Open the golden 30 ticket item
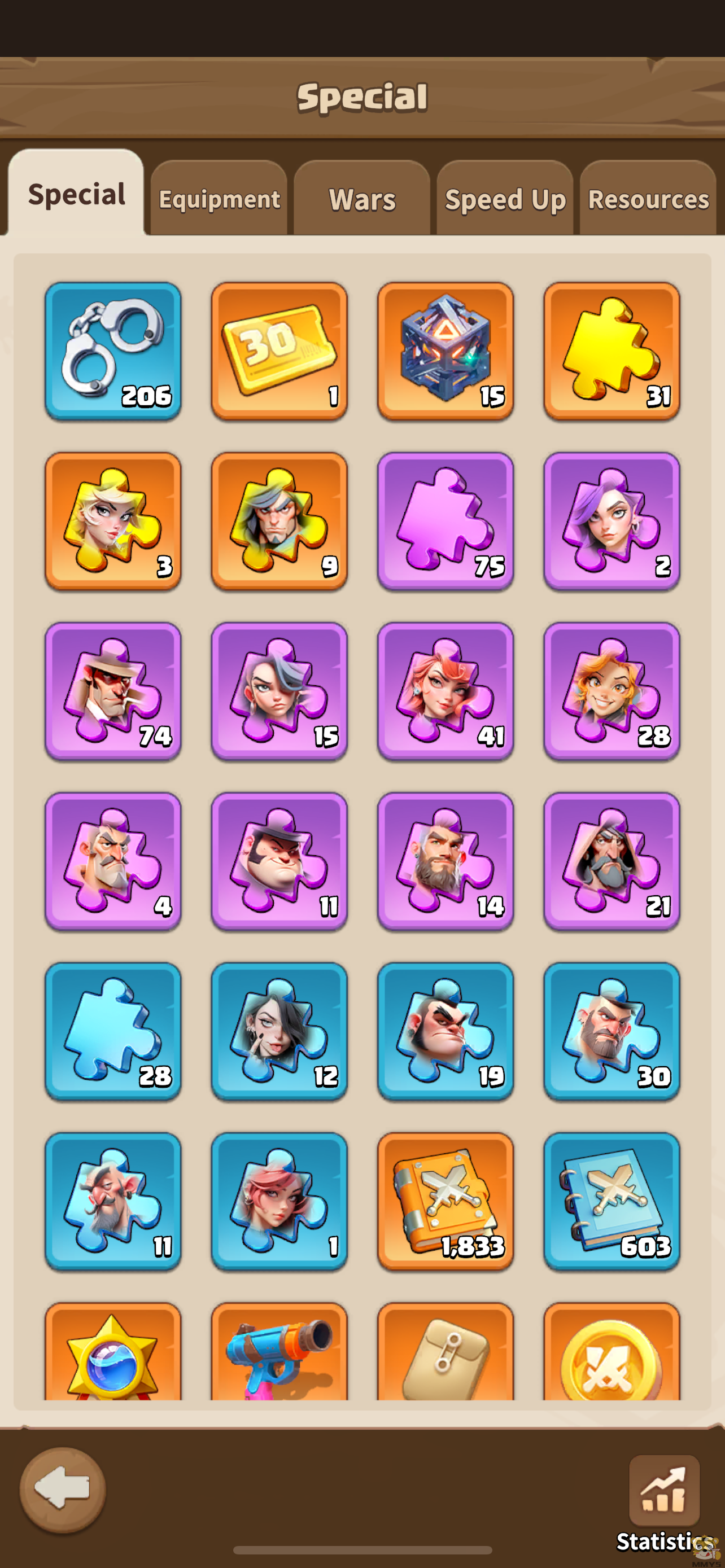 (x=279, y=351)
